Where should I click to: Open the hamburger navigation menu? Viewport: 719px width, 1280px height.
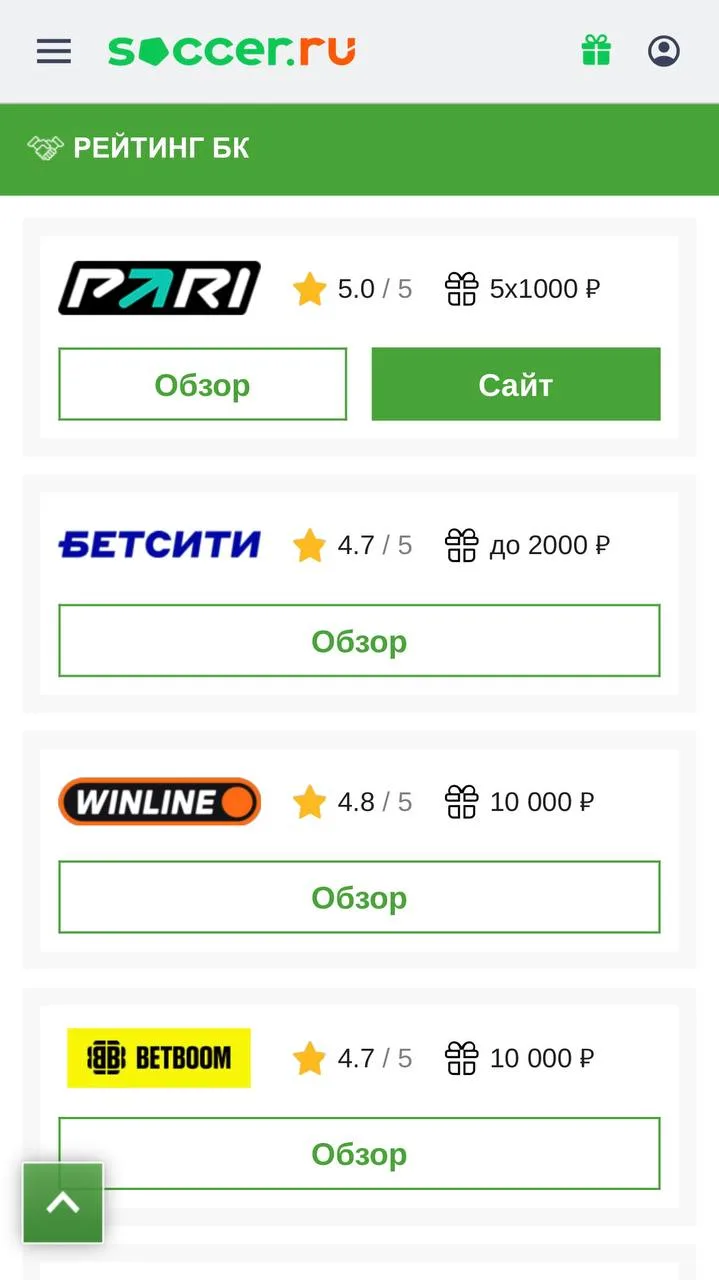(54, 51)
